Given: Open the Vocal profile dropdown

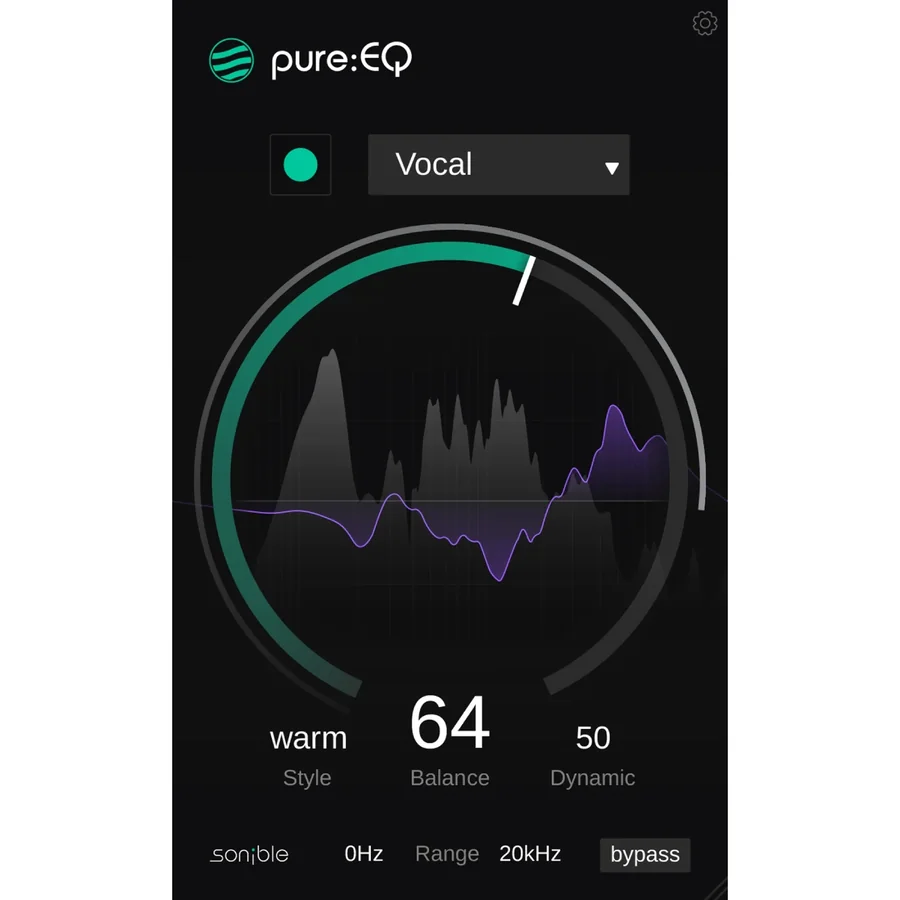Looking at the screenshot, I should [x=499, y=165].
